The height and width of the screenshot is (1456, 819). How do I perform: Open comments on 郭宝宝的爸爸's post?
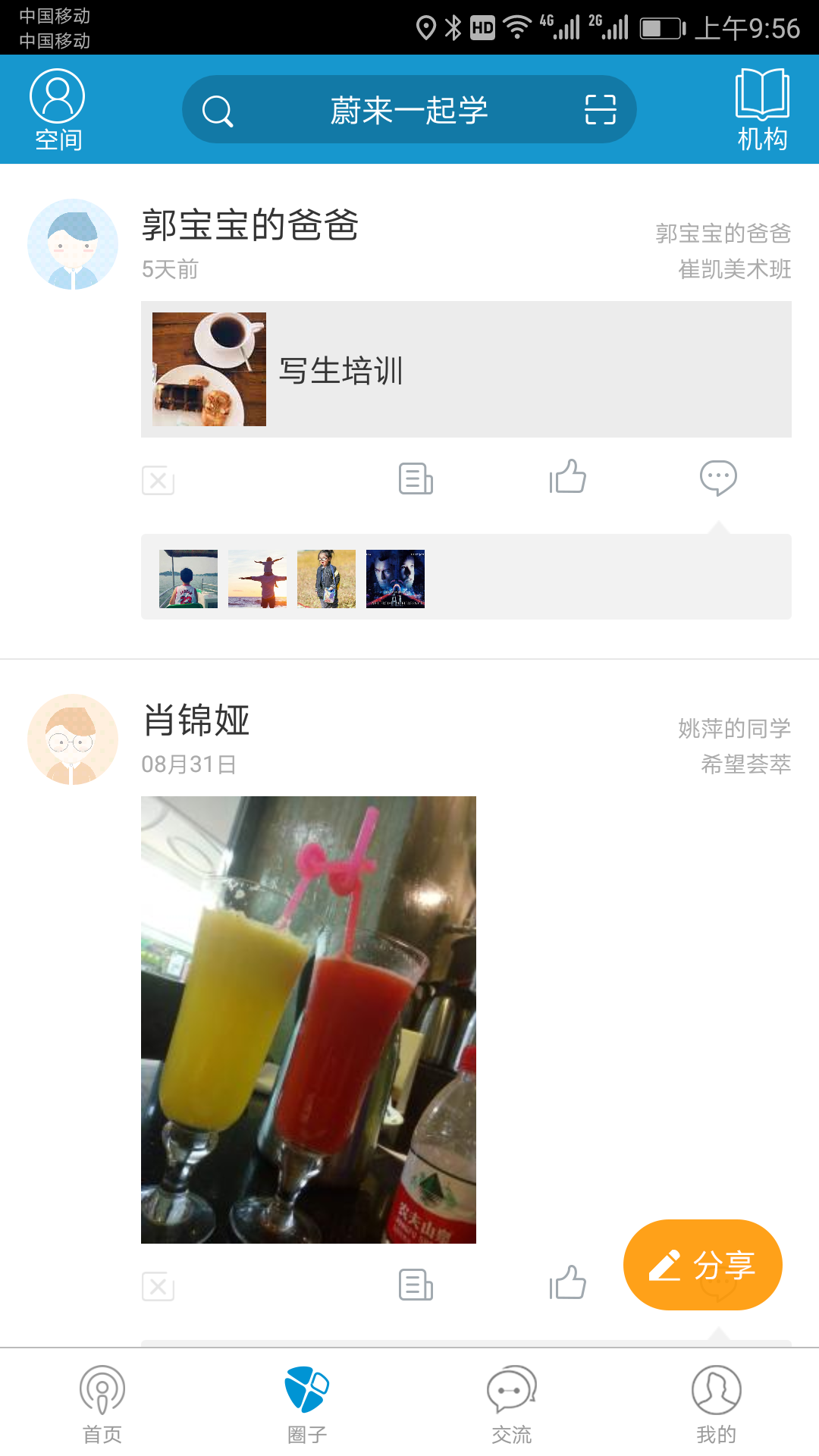point(719,479)
